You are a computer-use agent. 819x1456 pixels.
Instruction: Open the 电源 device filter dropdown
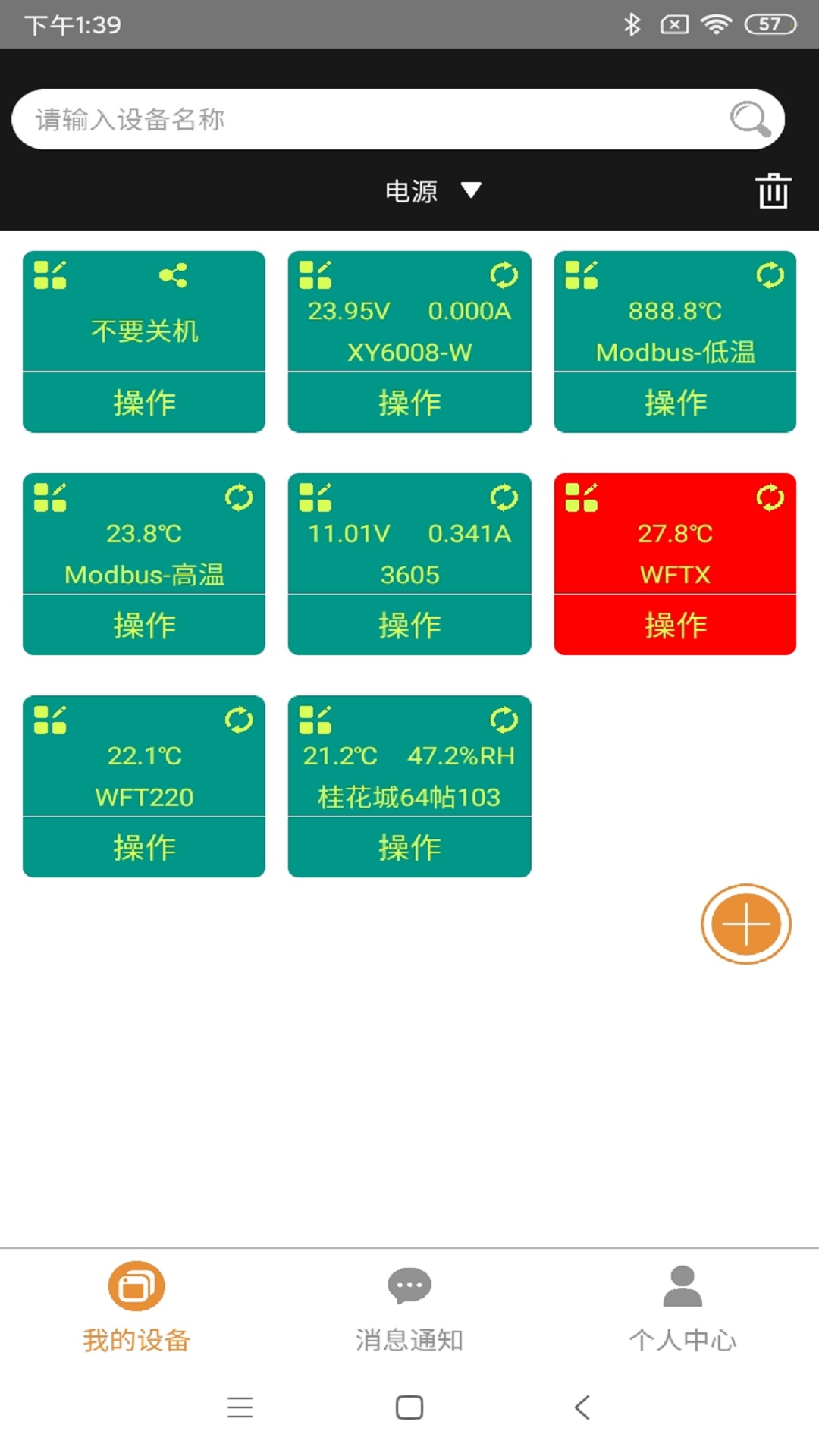(x=412, y=192)
